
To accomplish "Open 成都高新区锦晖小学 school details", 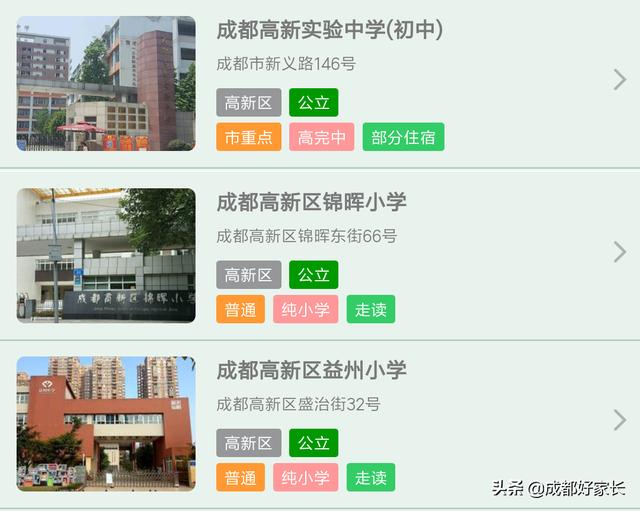I will click(311, 202).
